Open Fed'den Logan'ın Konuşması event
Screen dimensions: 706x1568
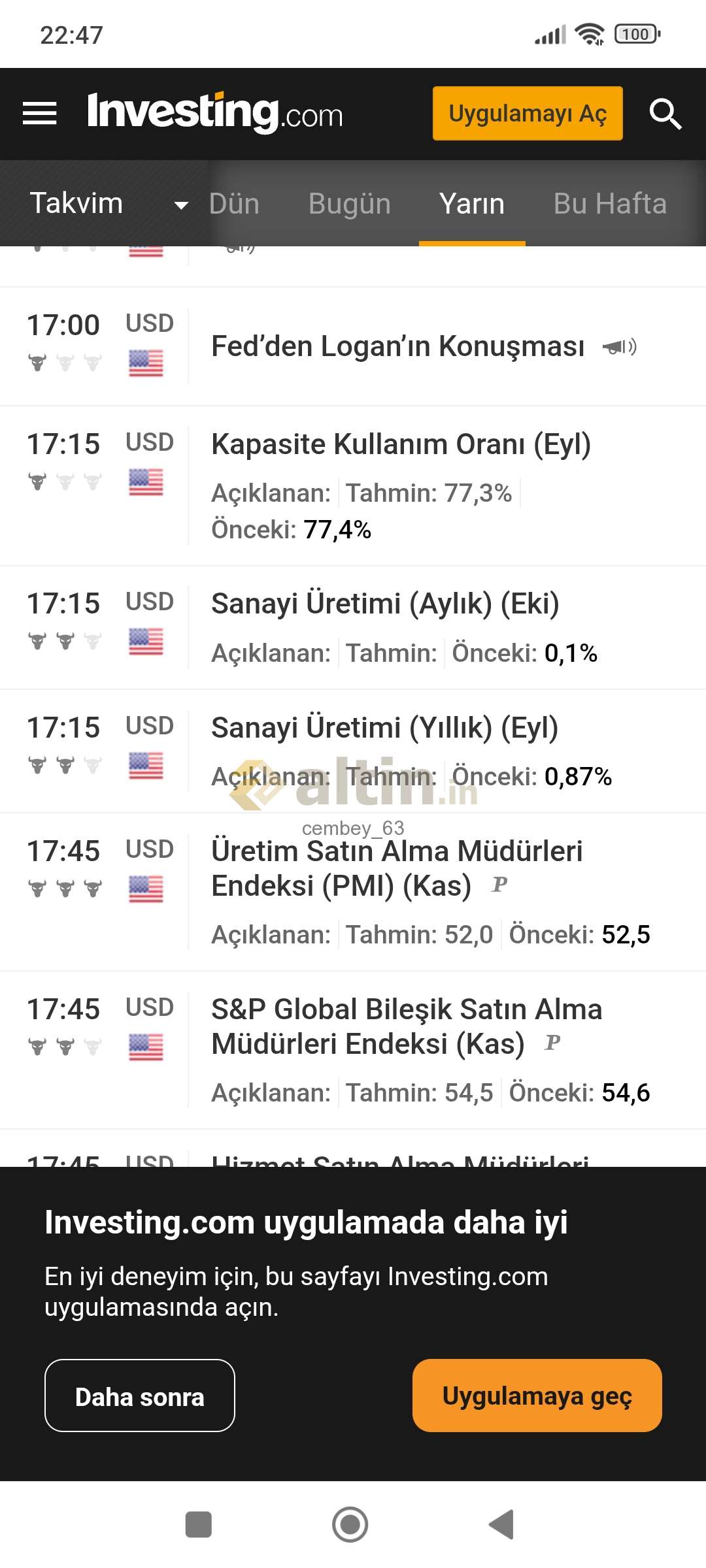click(x=397, y=346)
